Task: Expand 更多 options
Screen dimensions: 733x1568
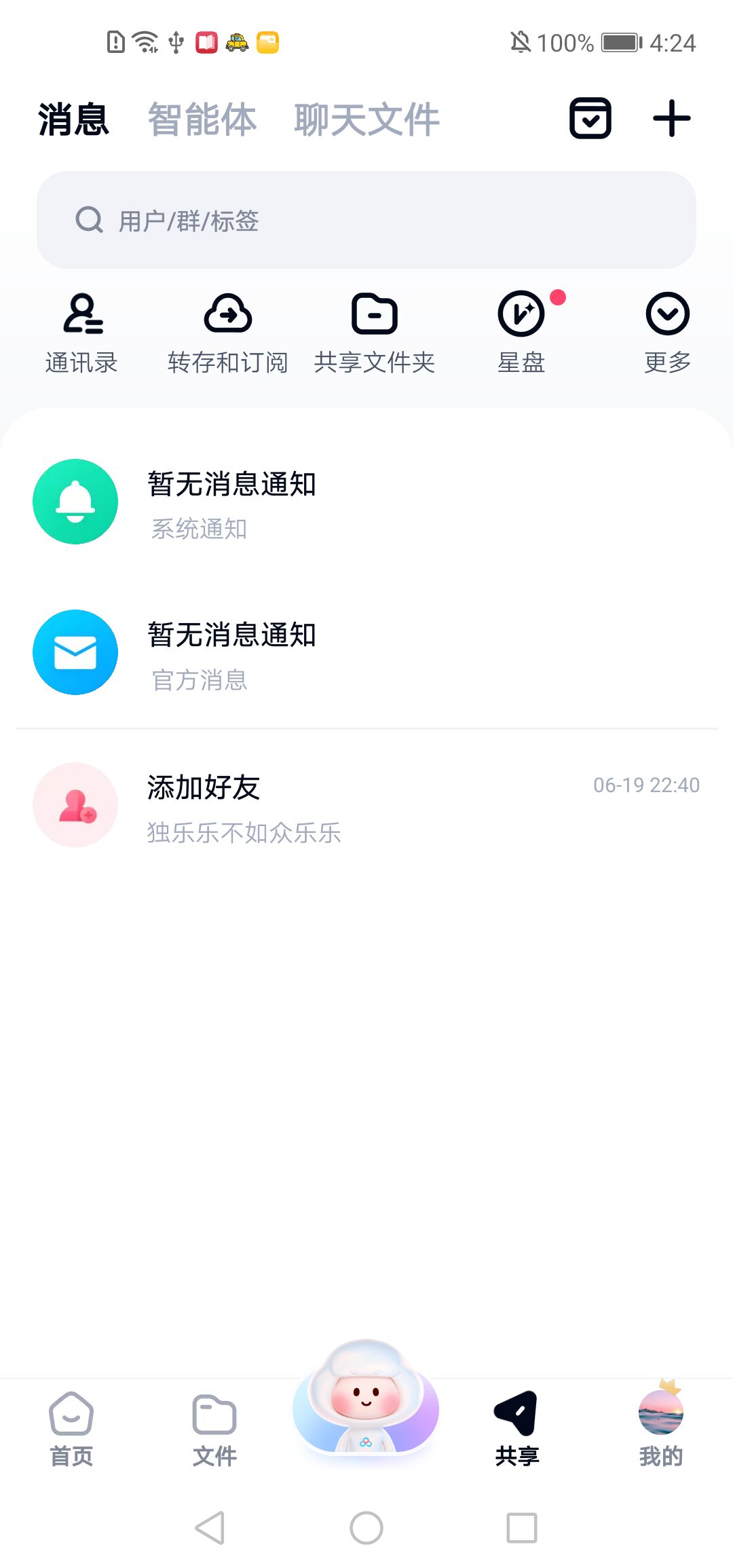Action: click(x=667, y=333)
